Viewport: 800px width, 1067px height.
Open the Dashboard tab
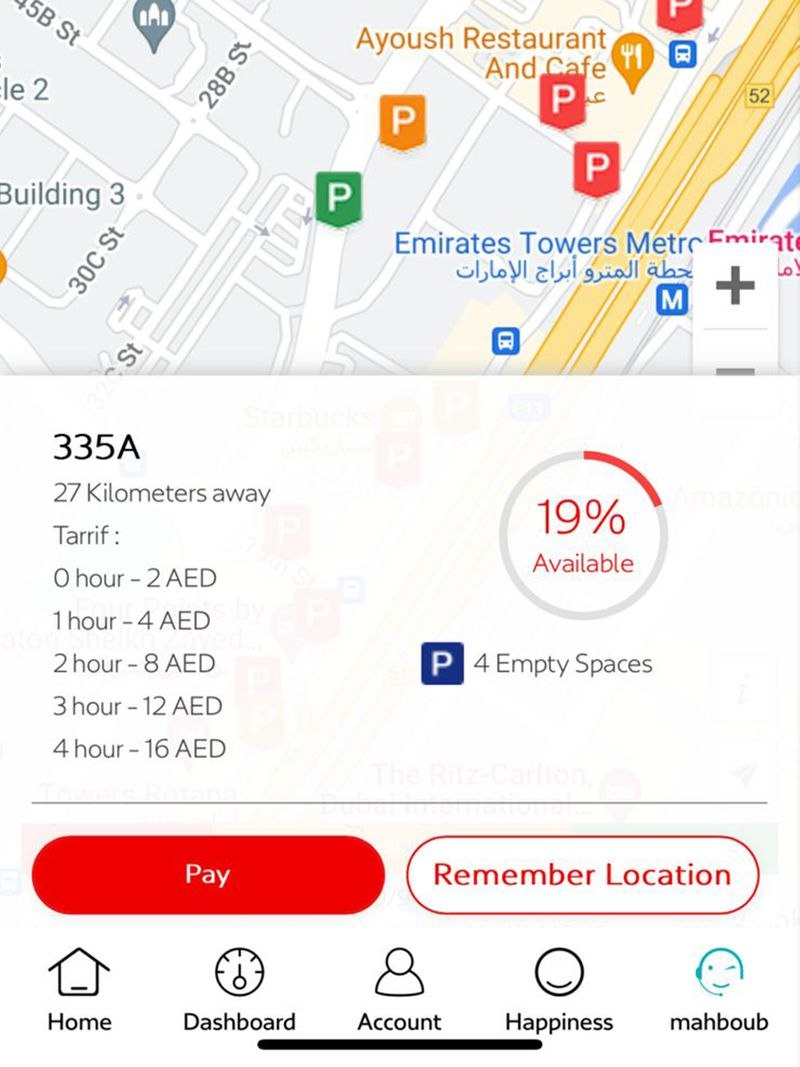point(239,989)
